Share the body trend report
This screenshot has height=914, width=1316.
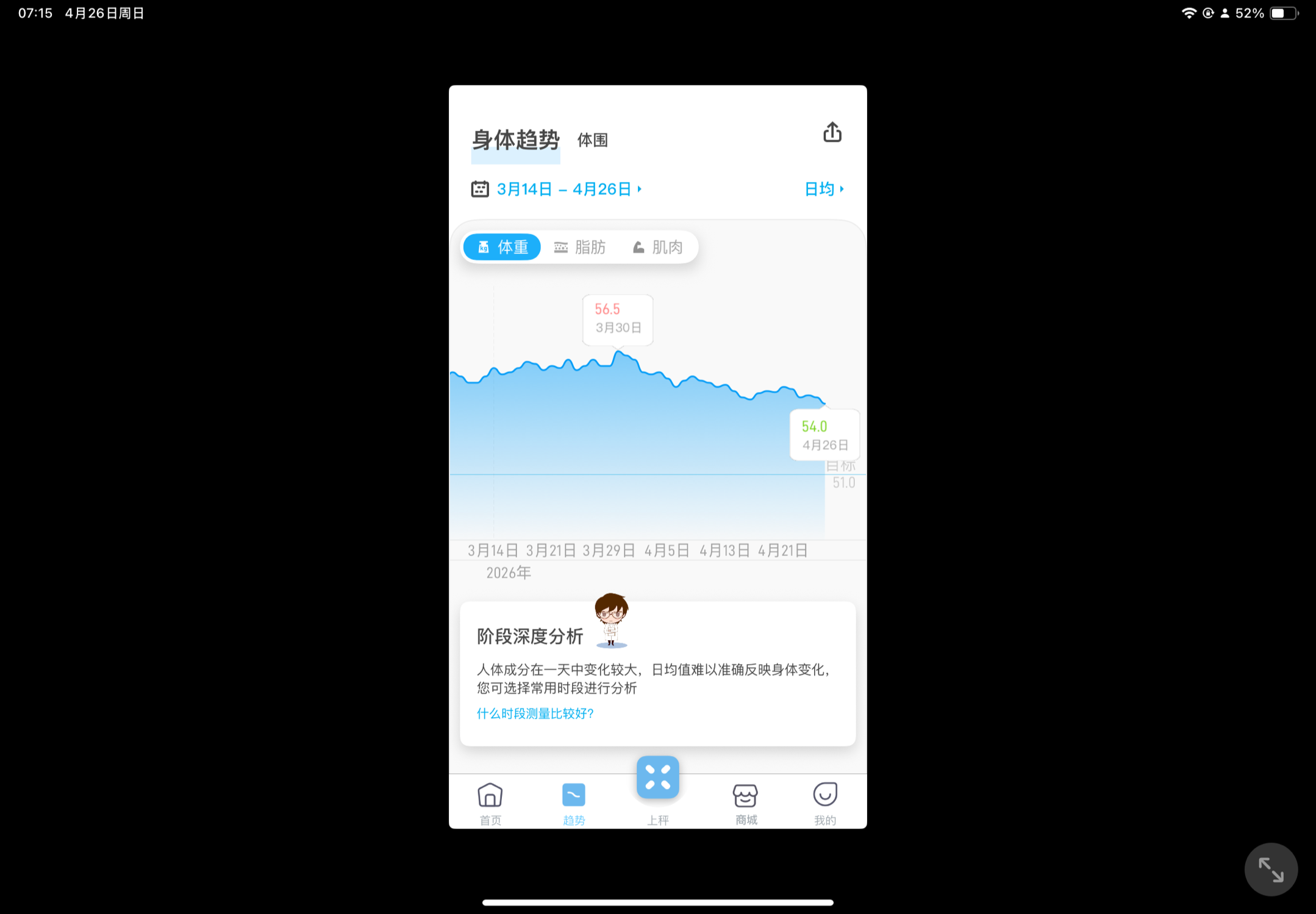tap(832, 132)
